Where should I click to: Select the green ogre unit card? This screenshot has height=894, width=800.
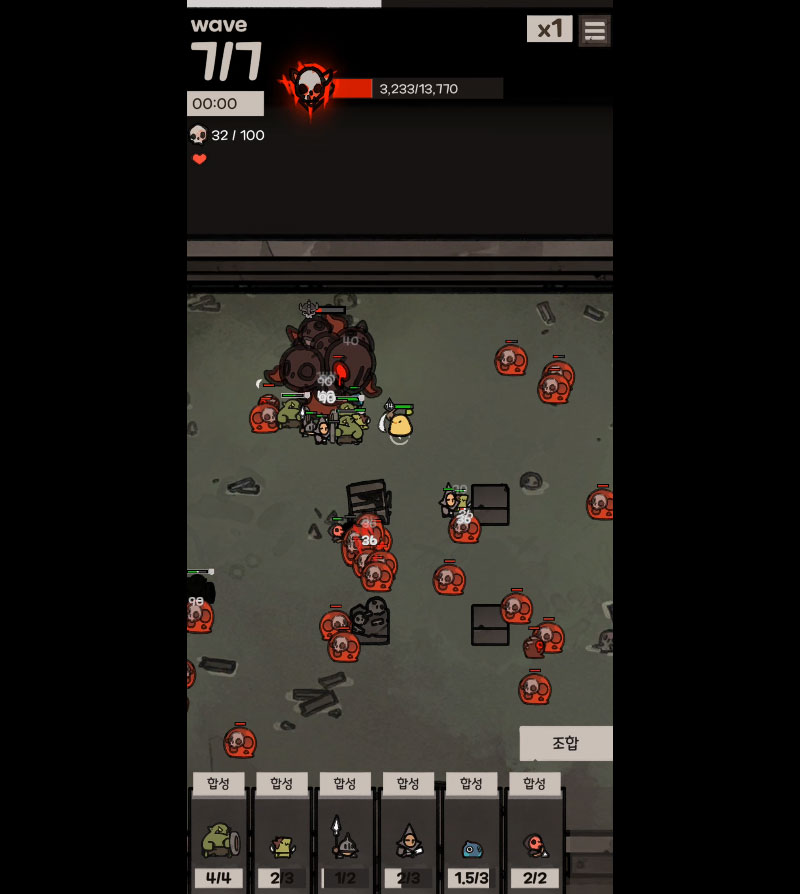pos(218,842)
